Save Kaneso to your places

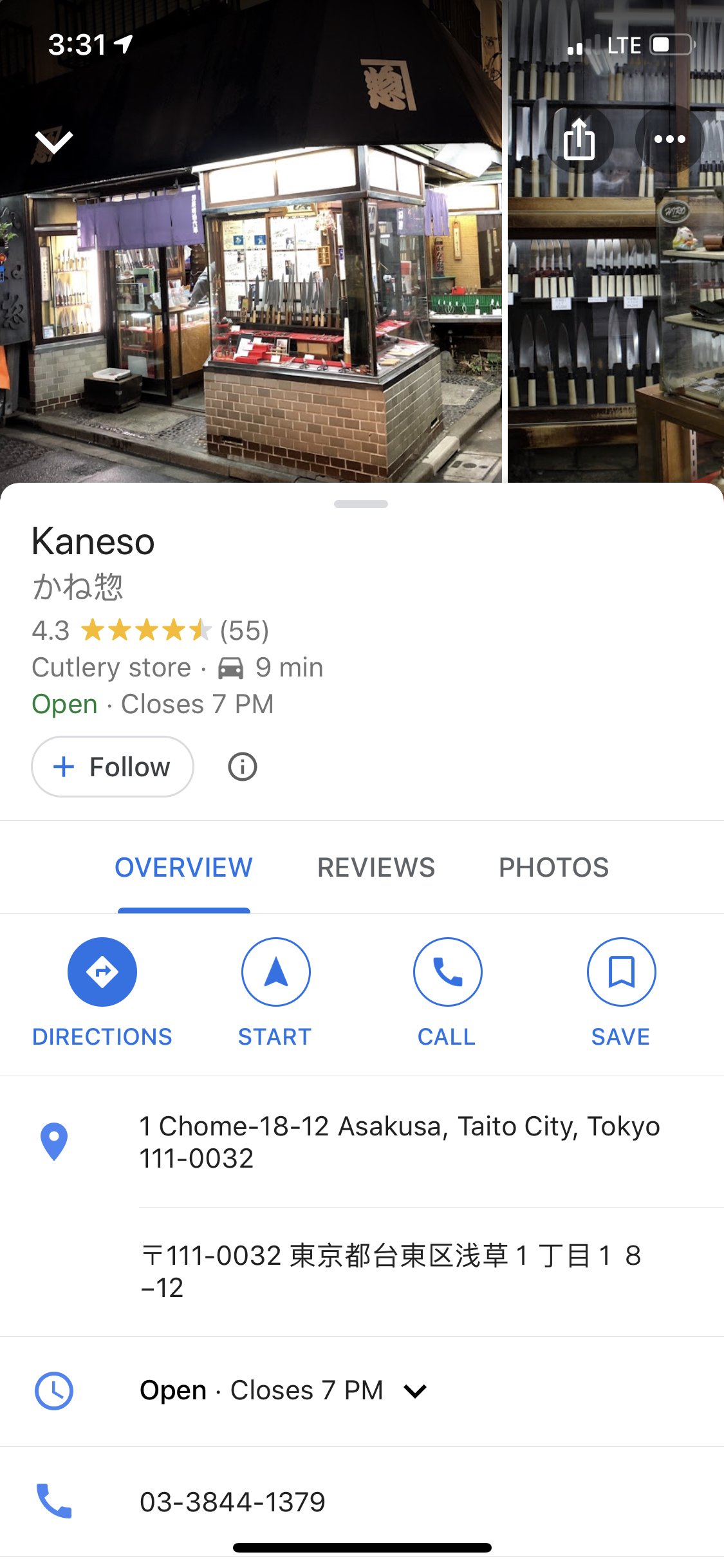pos(621,972)
